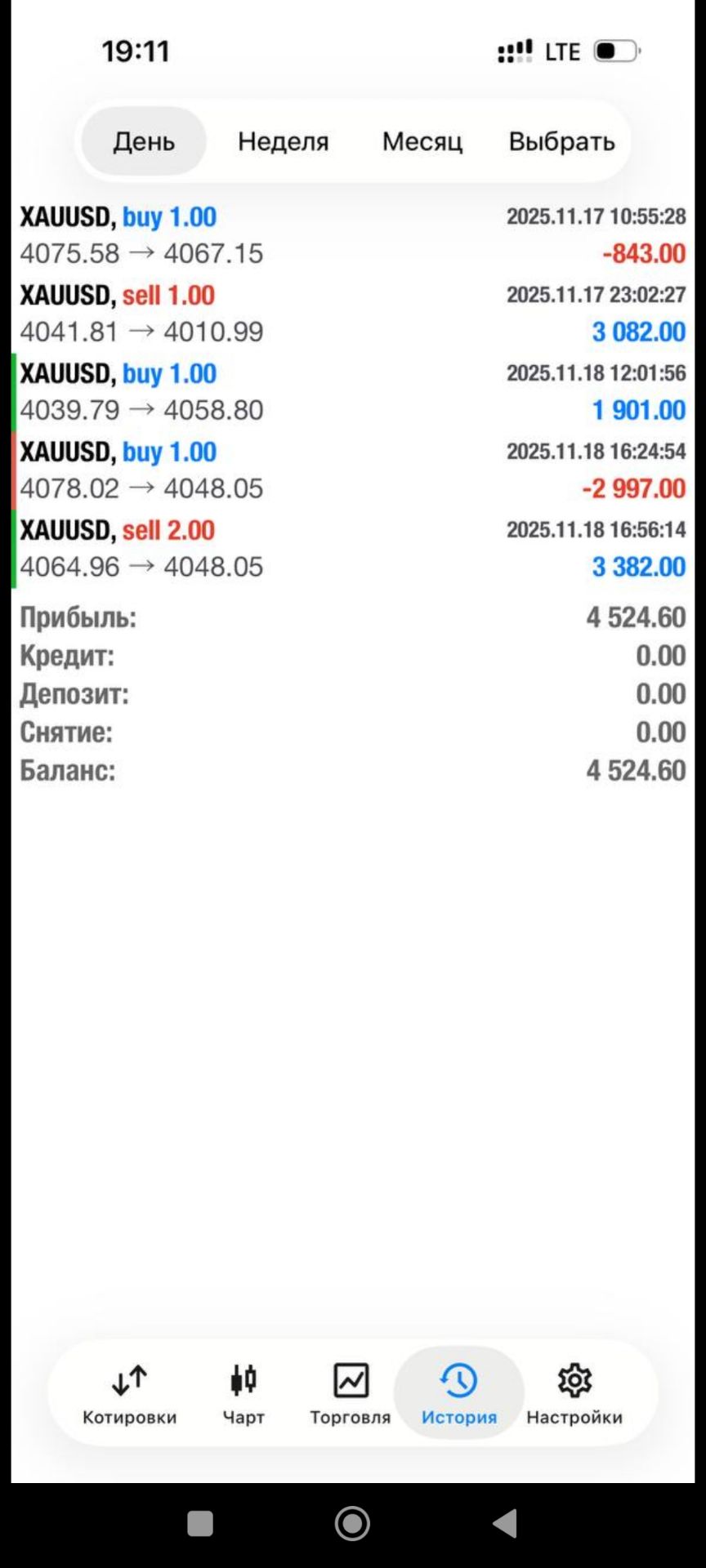View the XAUUSD buy trade with -2 997.00 loss
The width and height of the screenshot is (706, 1568).
(352, 470)
